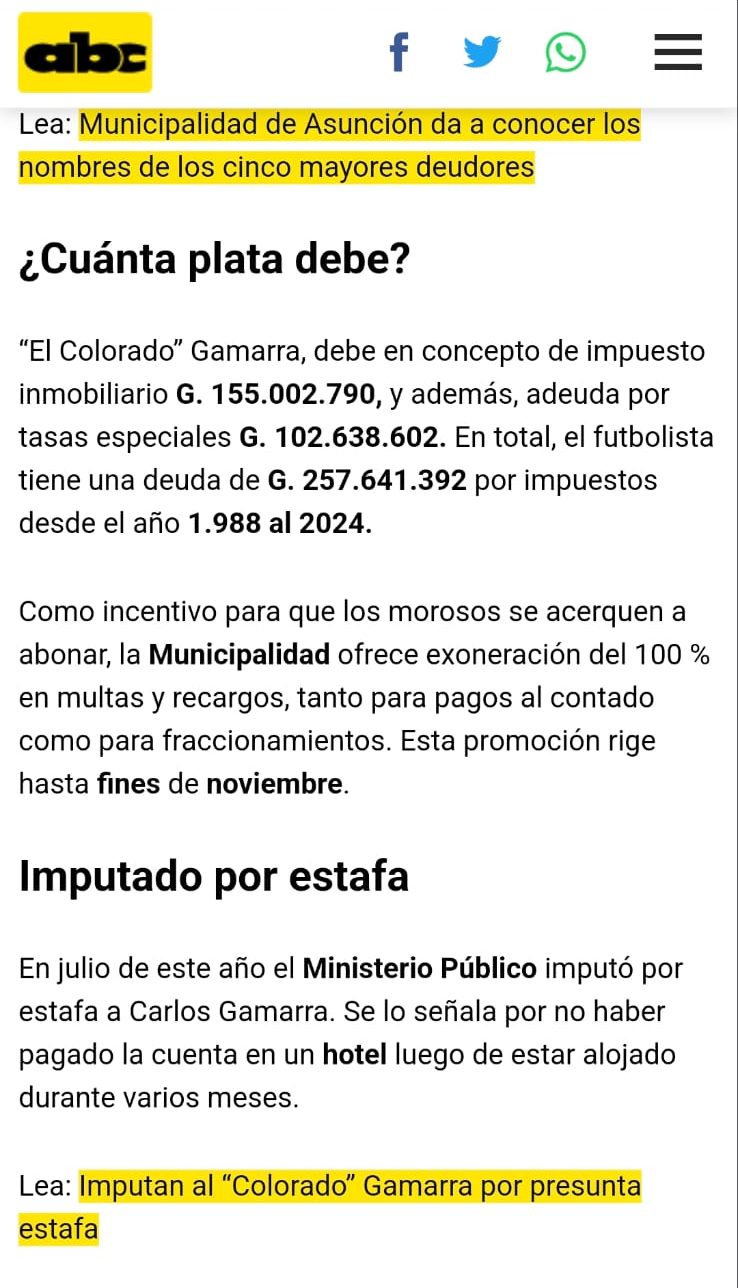This screenshot has width=738, height=1288.
Task: Share article on Twitter
Action: pyautogui.click(x=482, y=52)
